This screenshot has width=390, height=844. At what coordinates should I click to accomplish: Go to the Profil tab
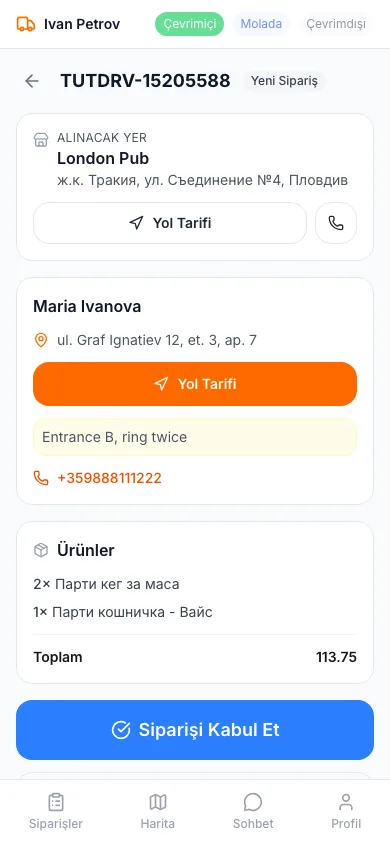pos(346,812)
